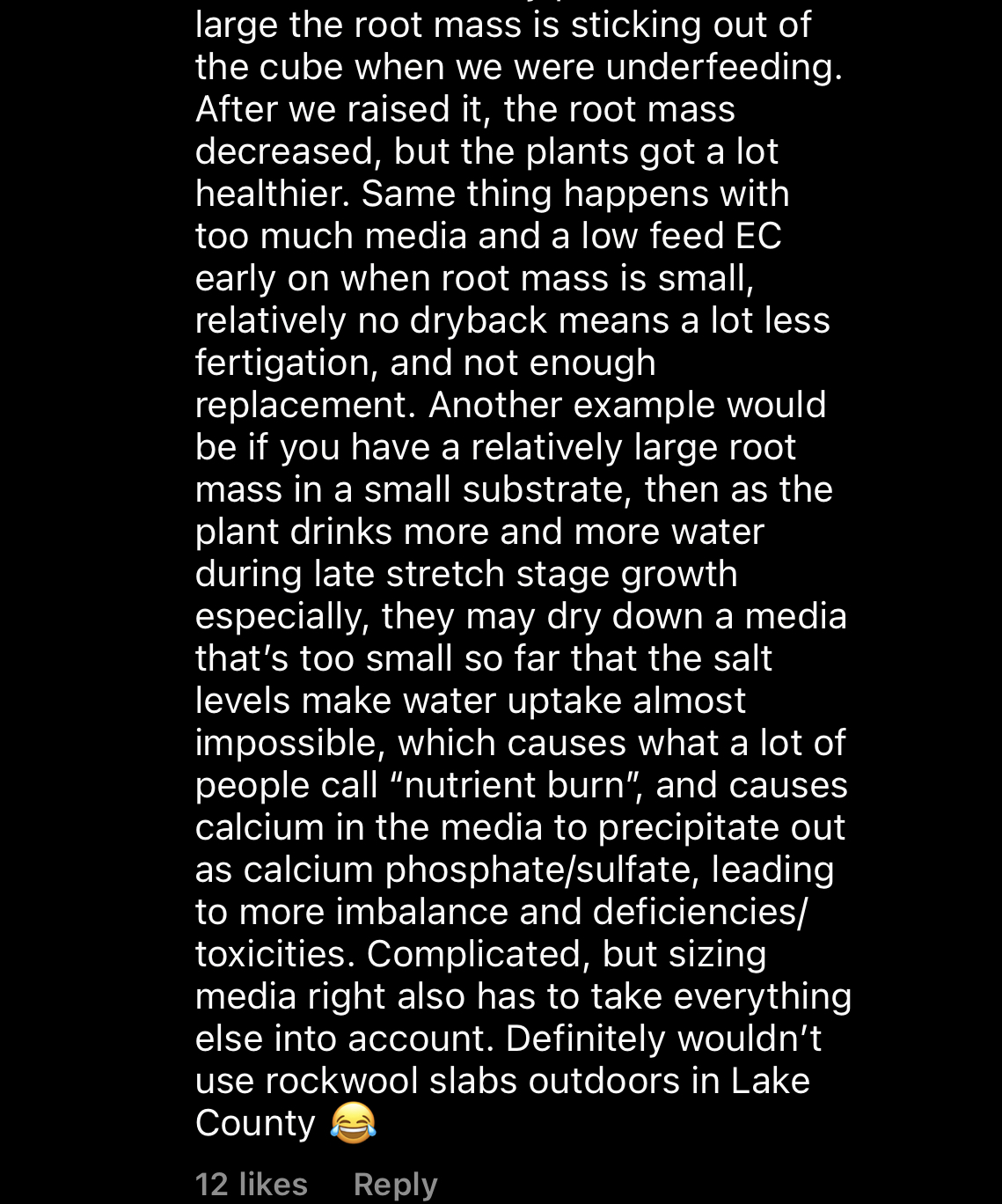Viewport: 1002px width, 1204px height.
Task: Reply to the rockwool slabs comment
Action: tap(395, 1184)
